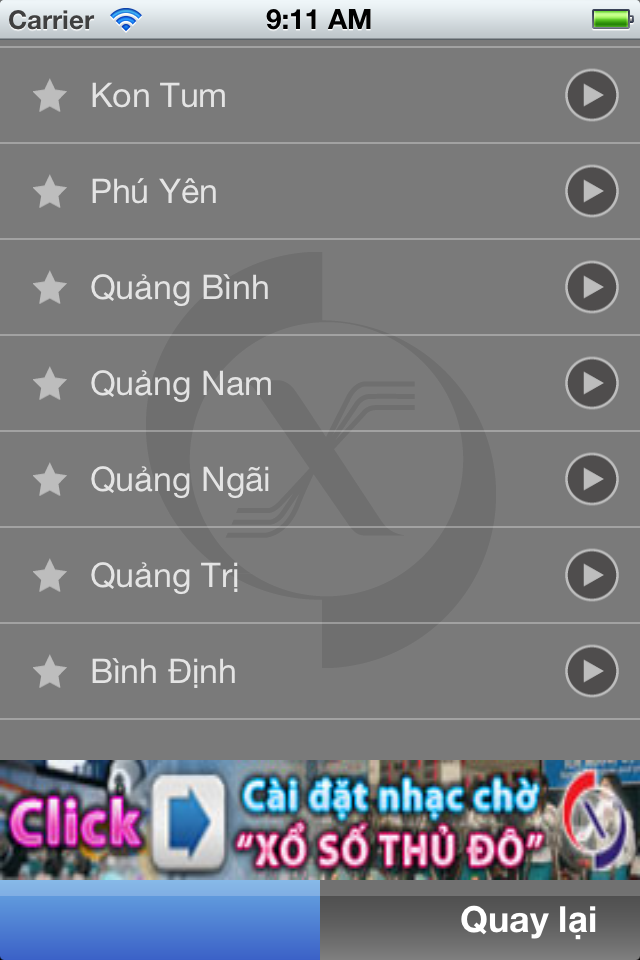Image resolution: width=640 pixels, height=960 pixels.
Task: Favorite Kon Tum with its star
Action: (x=50, y=96)
